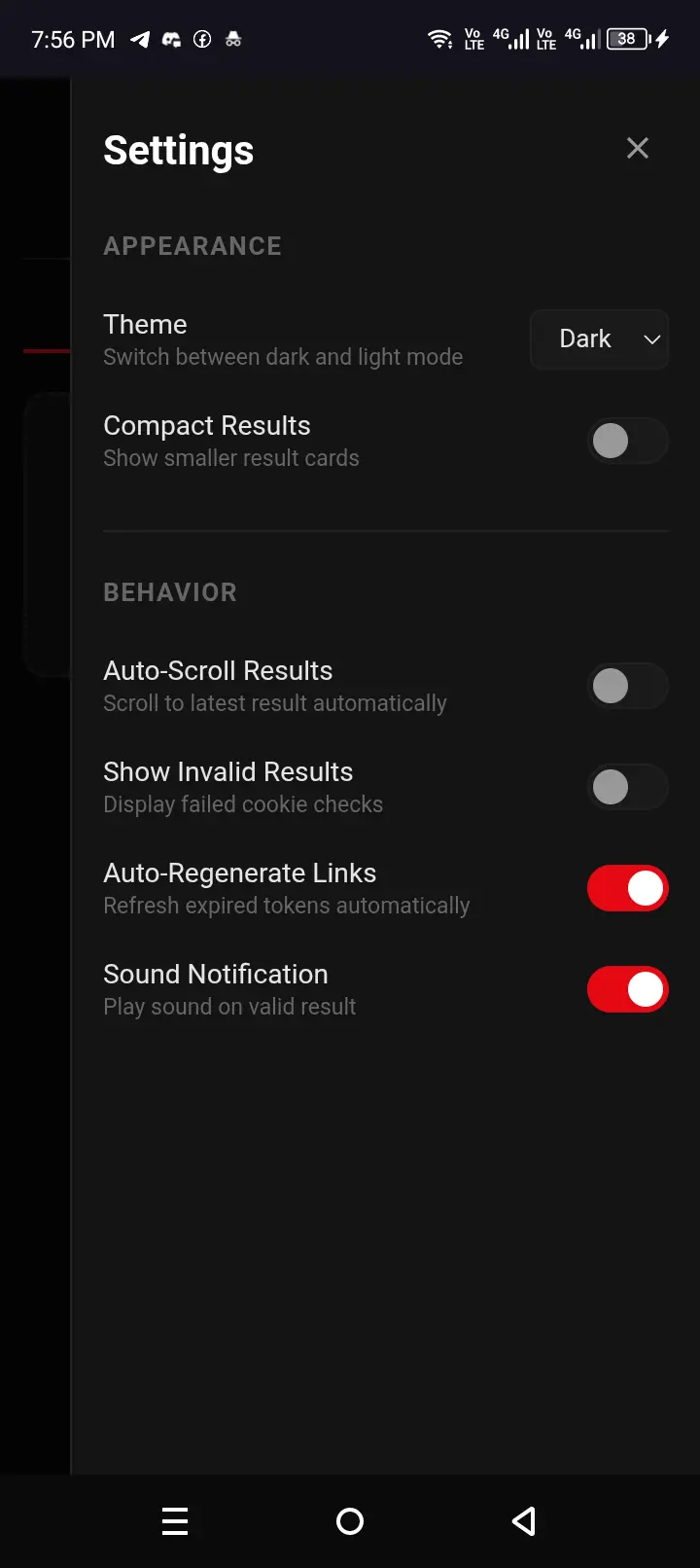Disable Auto-Regenerate Links
The image size is (700, 1568).
pyautogui.click(x=628, y=888)
